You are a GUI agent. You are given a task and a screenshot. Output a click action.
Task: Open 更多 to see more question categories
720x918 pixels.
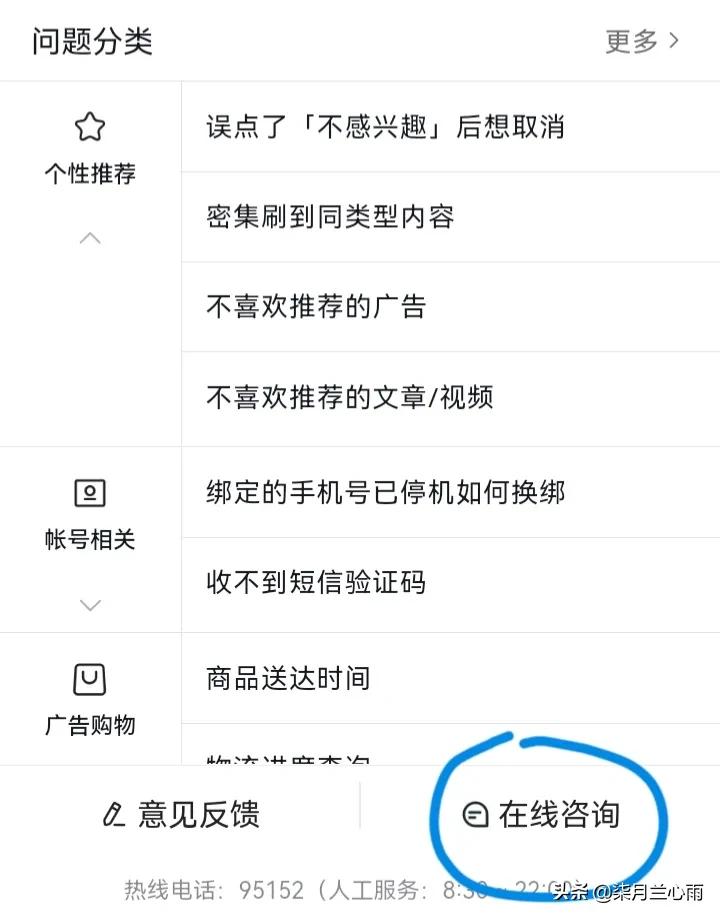(642, 41)
